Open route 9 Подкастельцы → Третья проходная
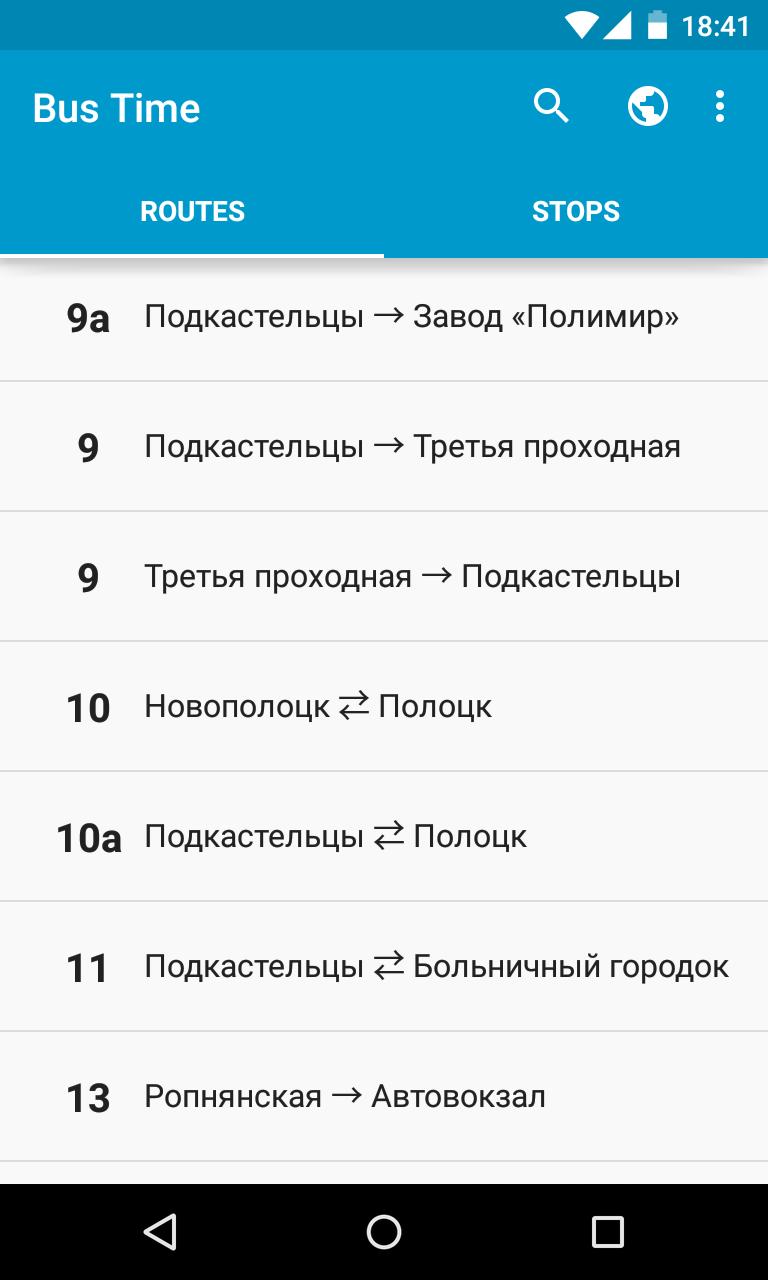Viewport: 768px width, 1280px height. tap(384, 447)
